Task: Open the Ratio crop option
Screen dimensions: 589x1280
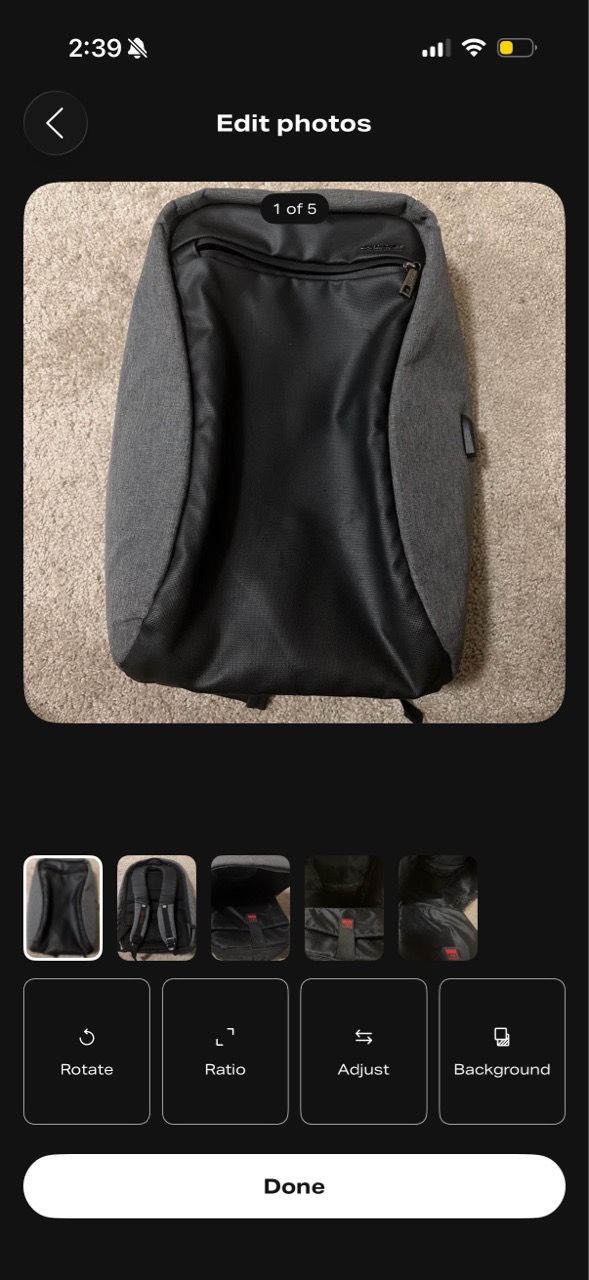Action: (225, 1051)
